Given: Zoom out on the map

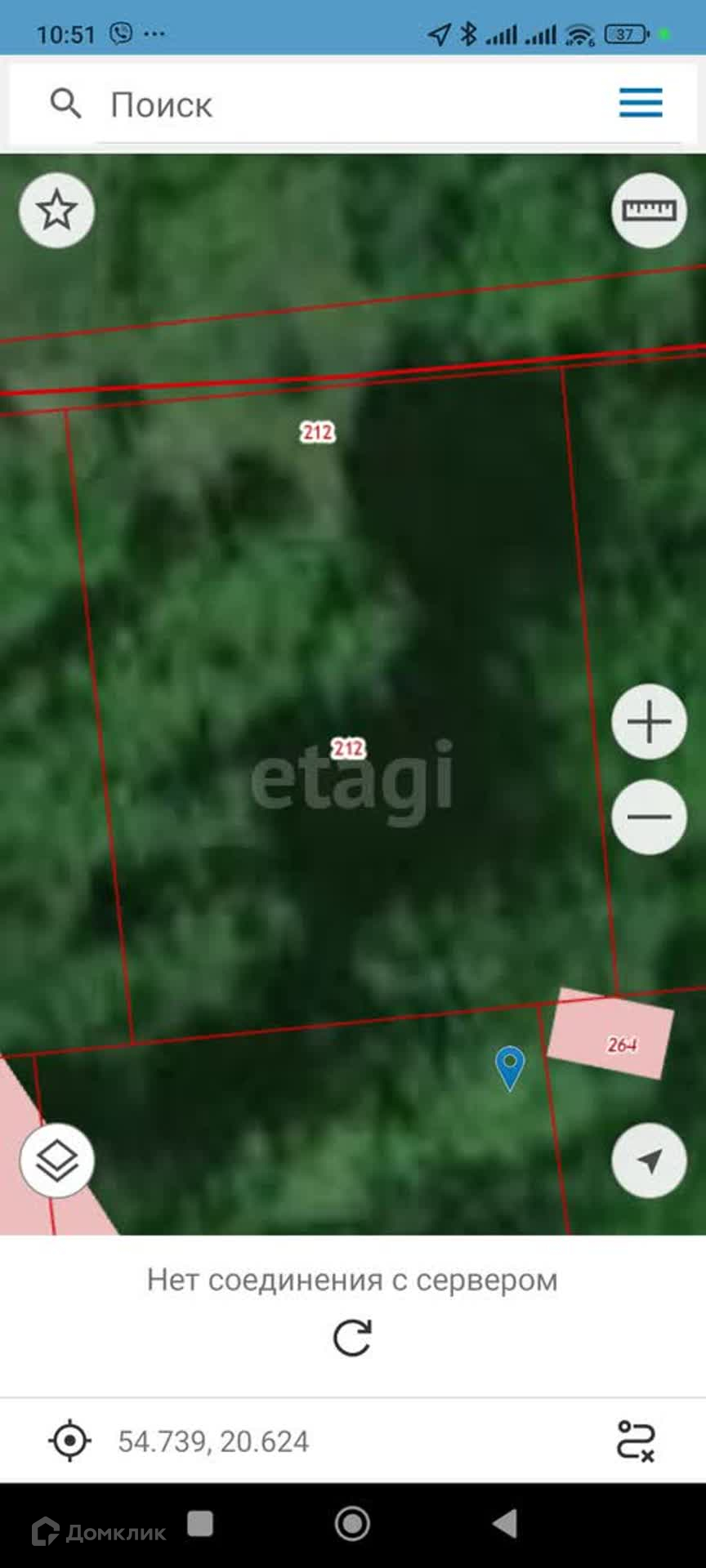Looking at the screenshot, I should [649, 817].
